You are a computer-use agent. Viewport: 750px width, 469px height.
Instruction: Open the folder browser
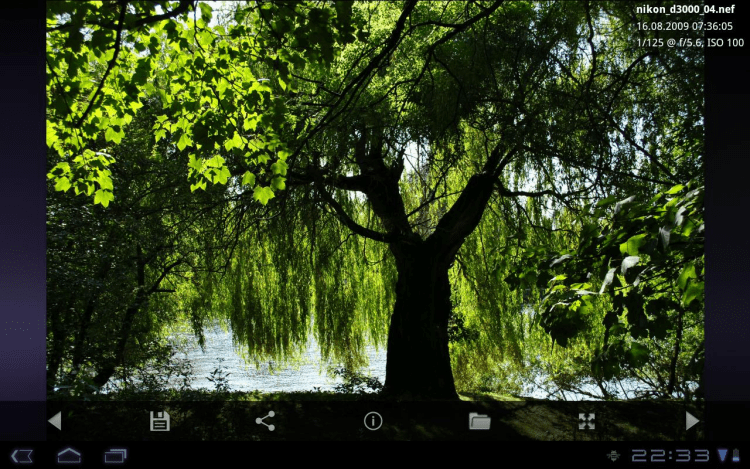(480, 421)
